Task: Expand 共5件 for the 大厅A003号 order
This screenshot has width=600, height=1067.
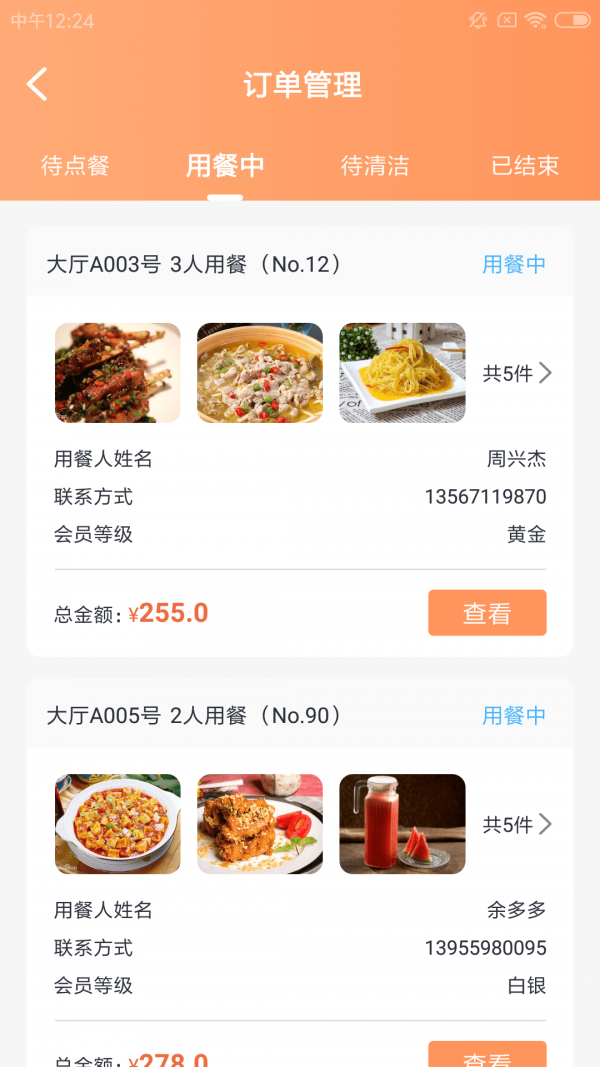Action: pos(517,374)
